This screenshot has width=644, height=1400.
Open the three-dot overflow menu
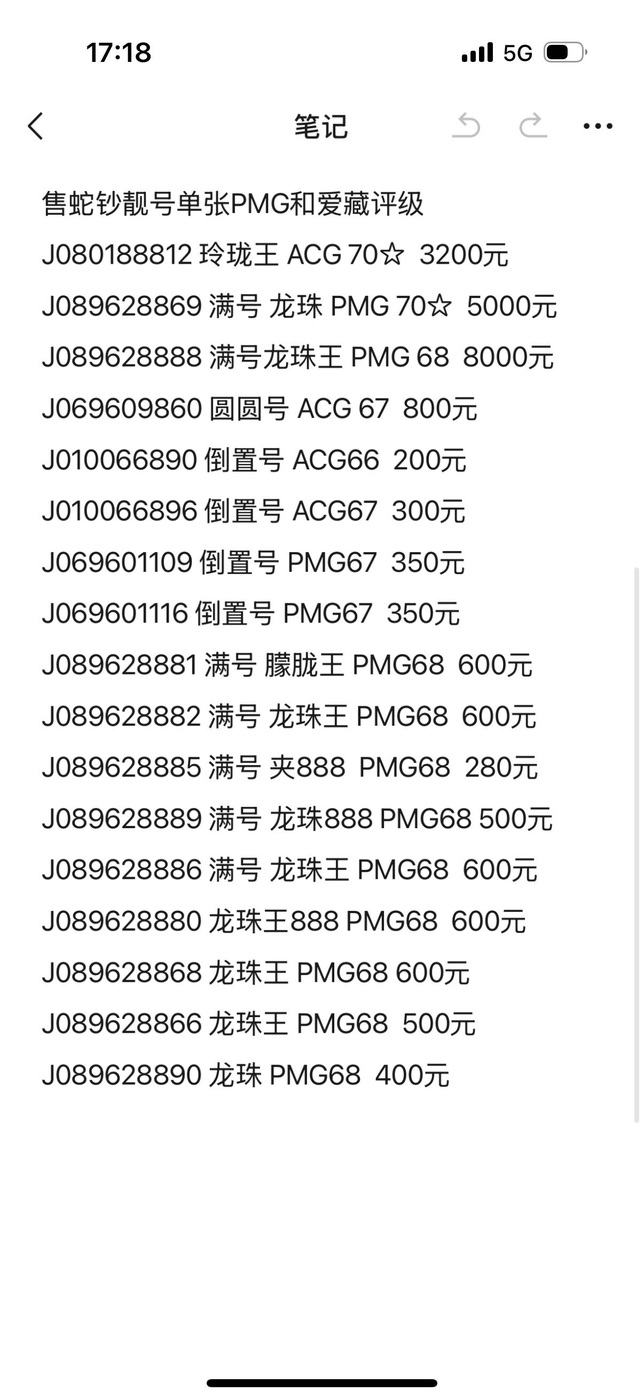pos(597,126)
